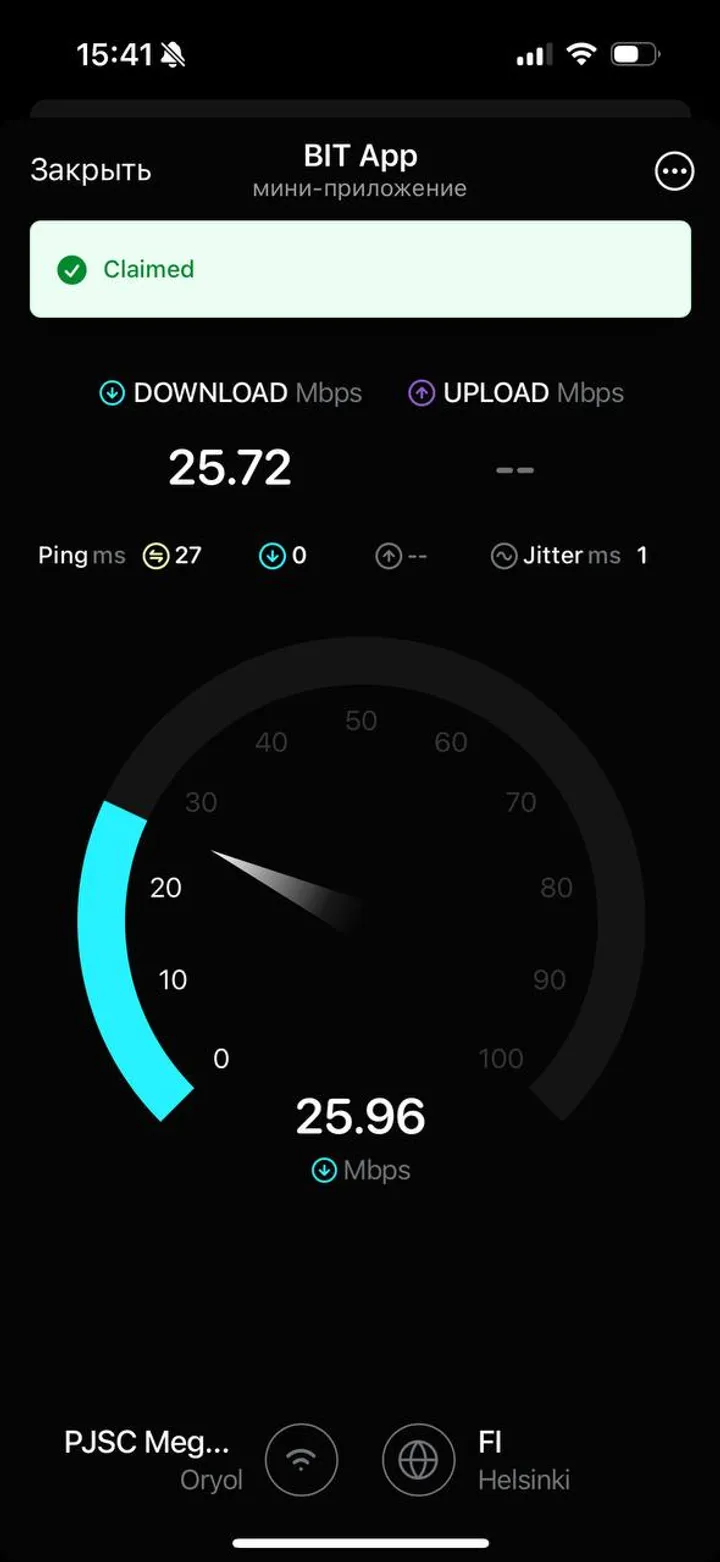Select the BIT App title
This screenshot has height=1562, width=720.
[x=360, y=156]
